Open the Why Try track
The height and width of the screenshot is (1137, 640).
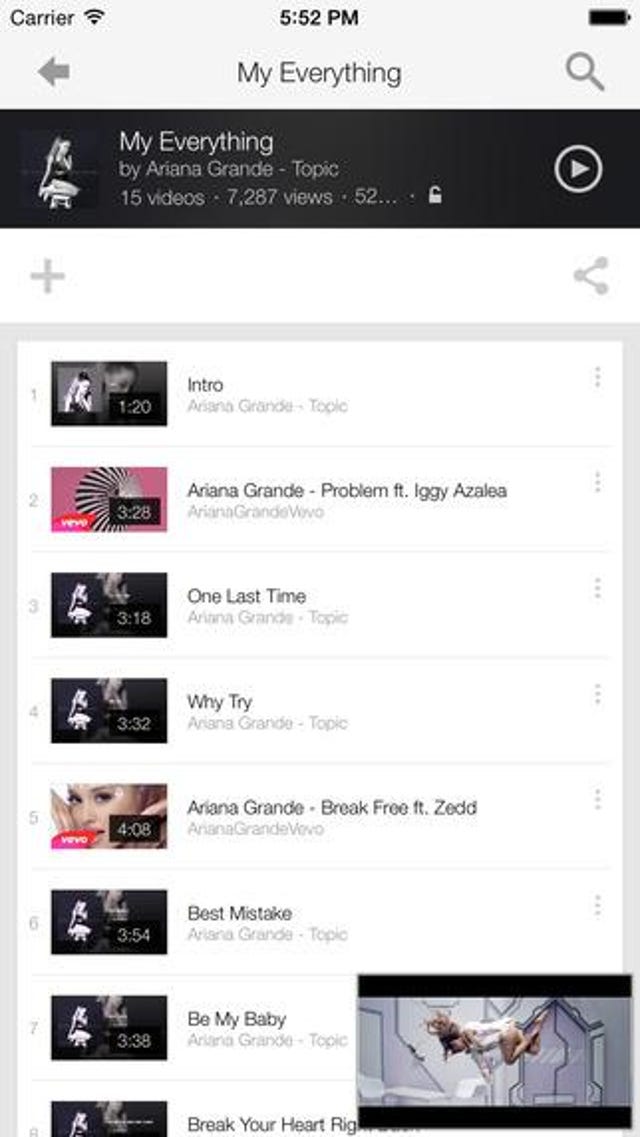pos(220,702)
